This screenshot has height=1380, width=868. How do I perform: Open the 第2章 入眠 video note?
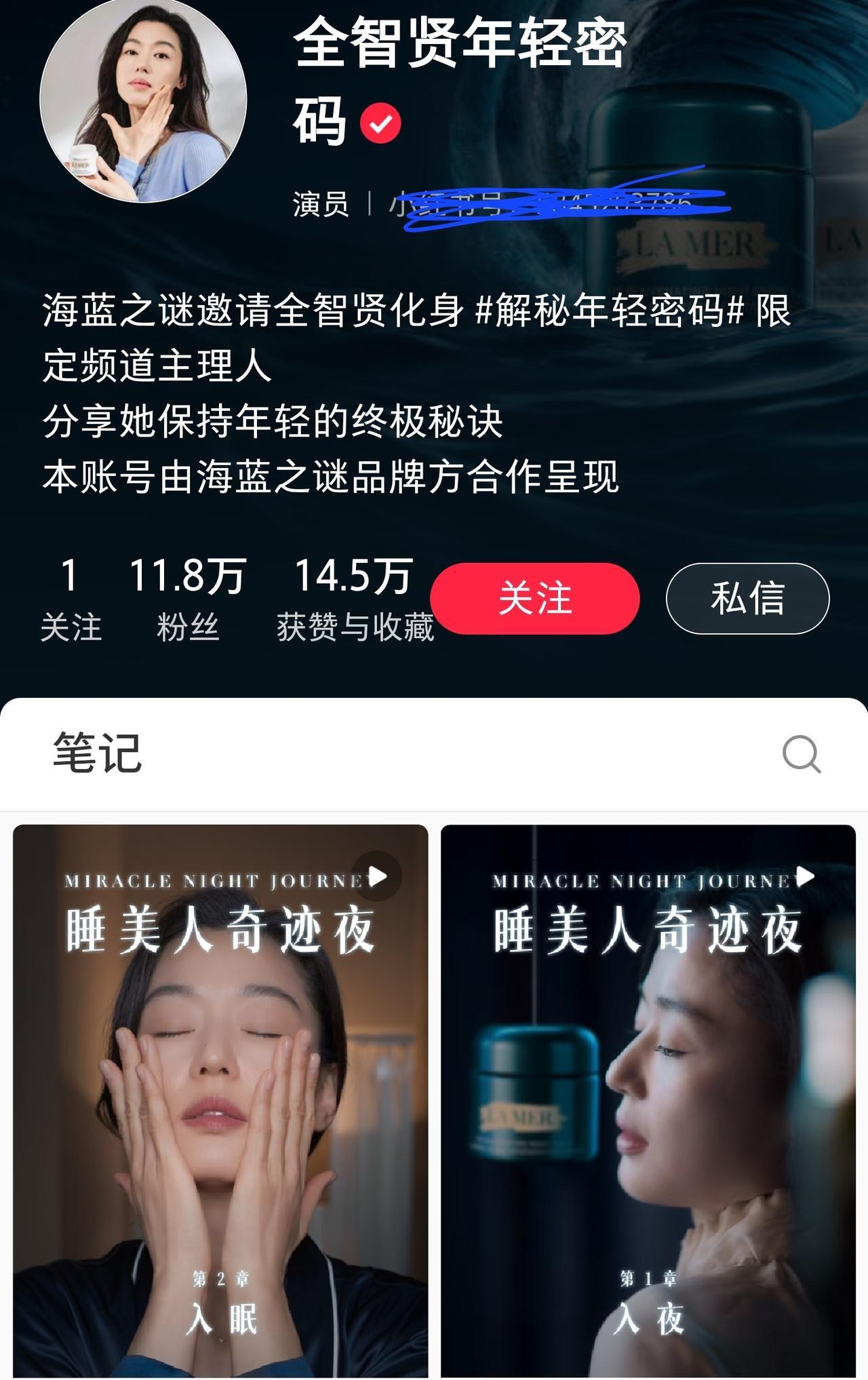(x=220, y=1099)
